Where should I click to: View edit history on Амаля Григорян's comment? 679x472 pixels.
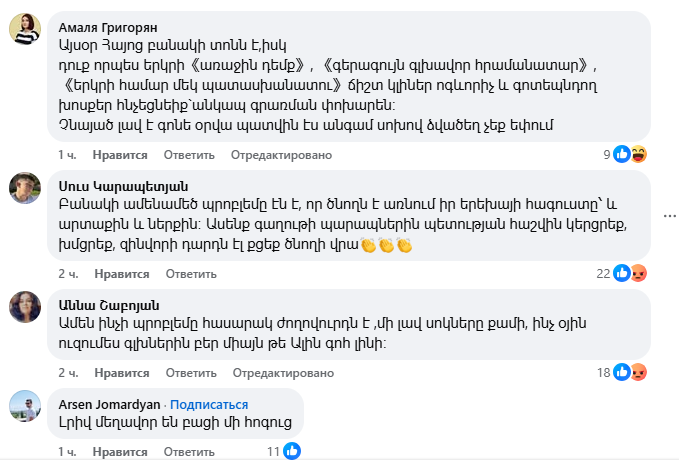coord(281,155)
